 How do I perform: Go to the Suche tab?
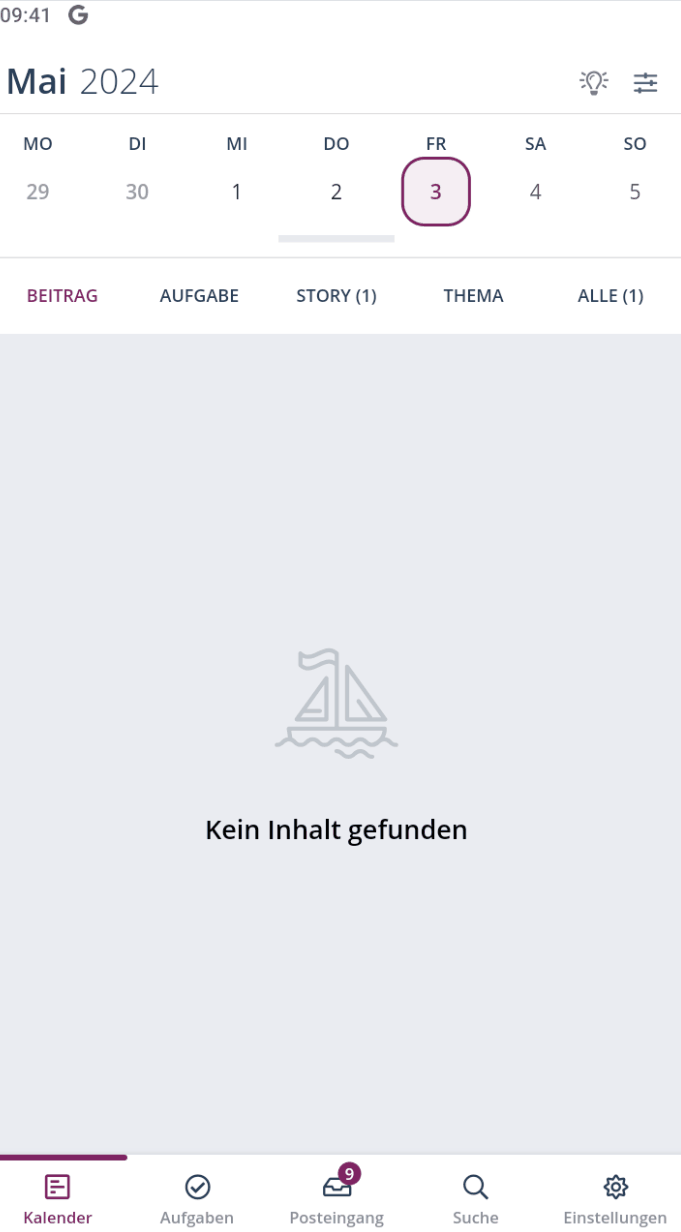point(475,1198)
